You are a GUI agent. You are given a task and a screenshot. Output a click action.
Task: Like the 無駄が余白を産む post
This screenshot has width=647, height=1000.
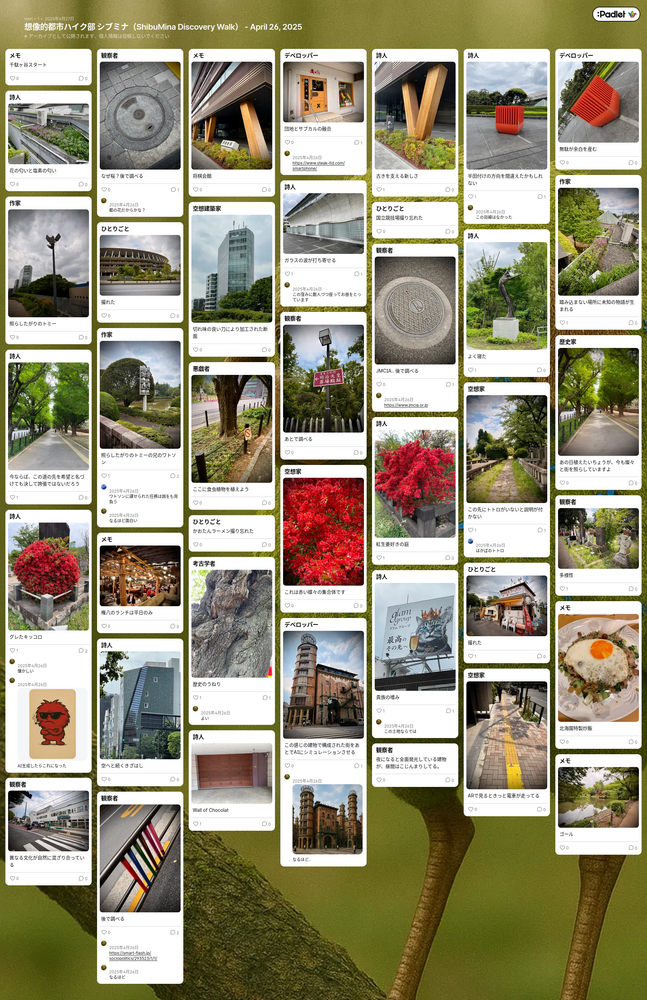[563, 162]
